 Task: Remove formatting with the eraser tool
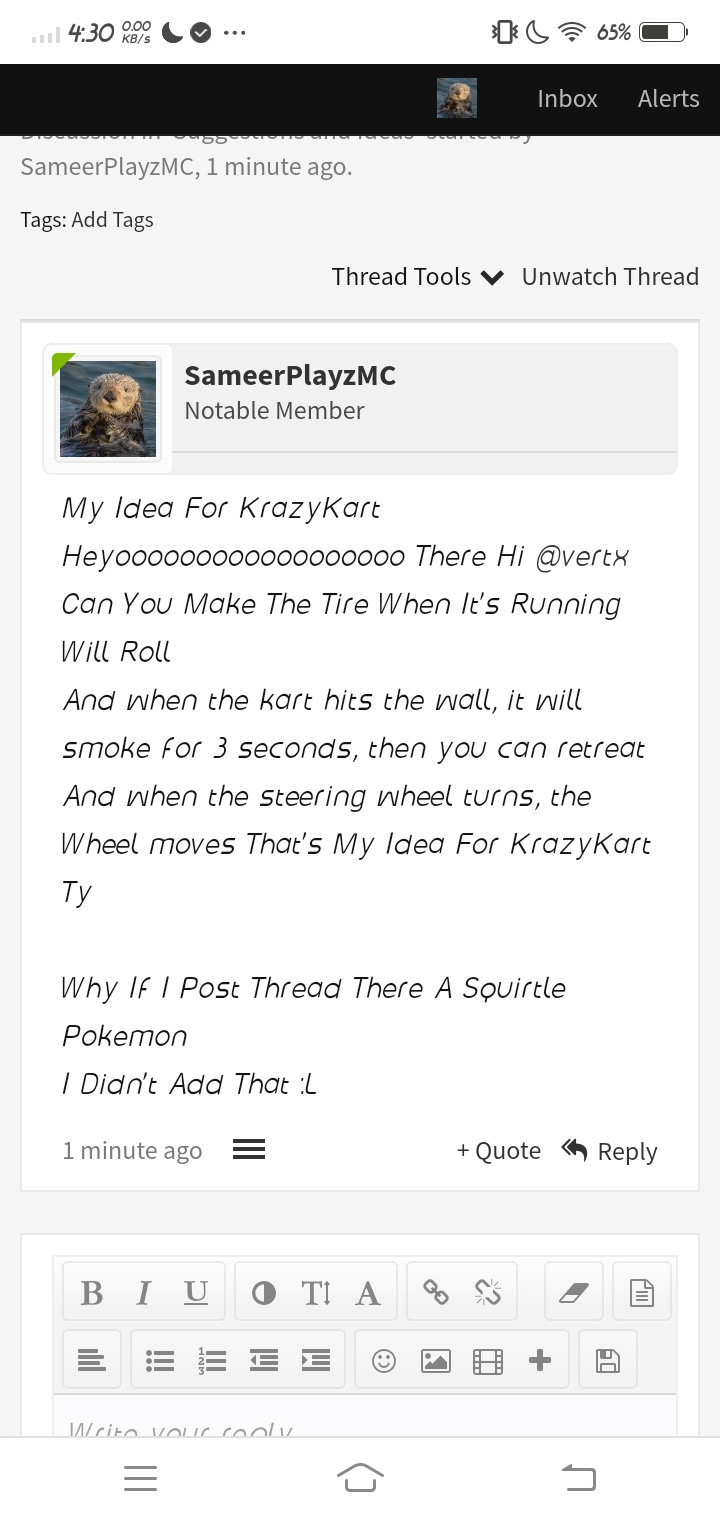click(574, 1293)
